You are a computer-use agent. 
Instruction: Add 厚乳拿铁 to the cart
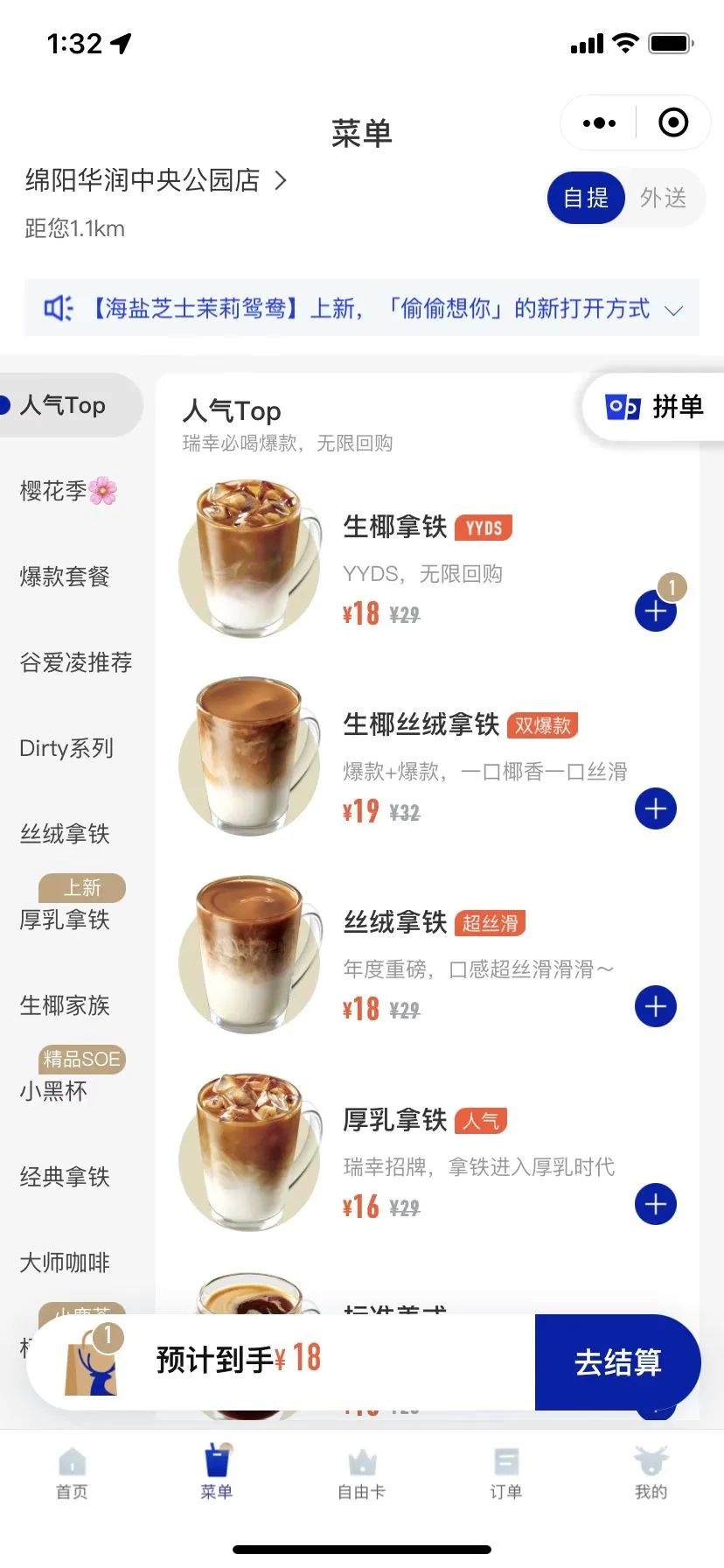point(655,1205)
